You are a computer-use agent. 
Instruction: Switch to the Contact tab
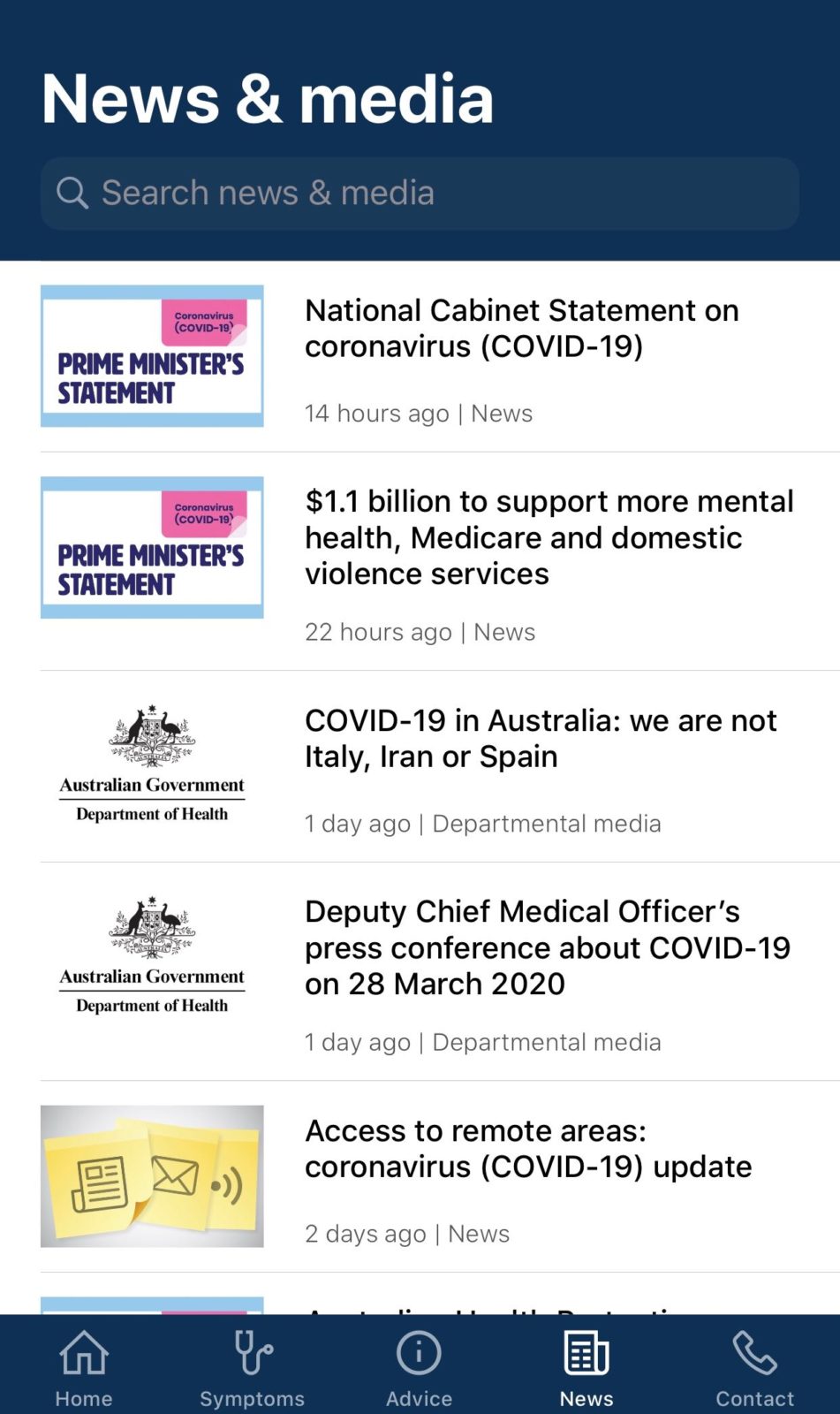[x=754, y=1367]
